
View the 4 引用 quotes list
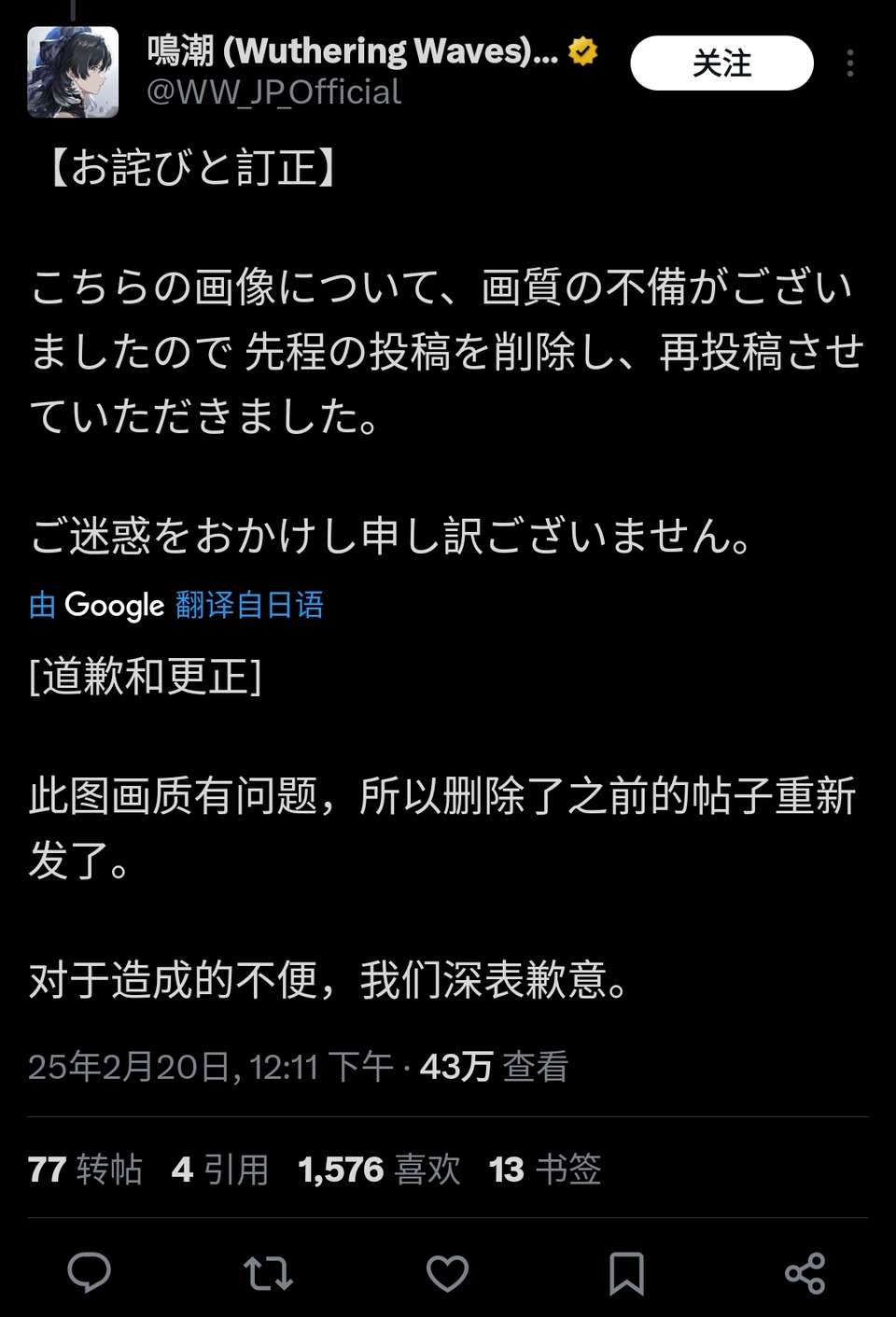(x=220, y=1169)
